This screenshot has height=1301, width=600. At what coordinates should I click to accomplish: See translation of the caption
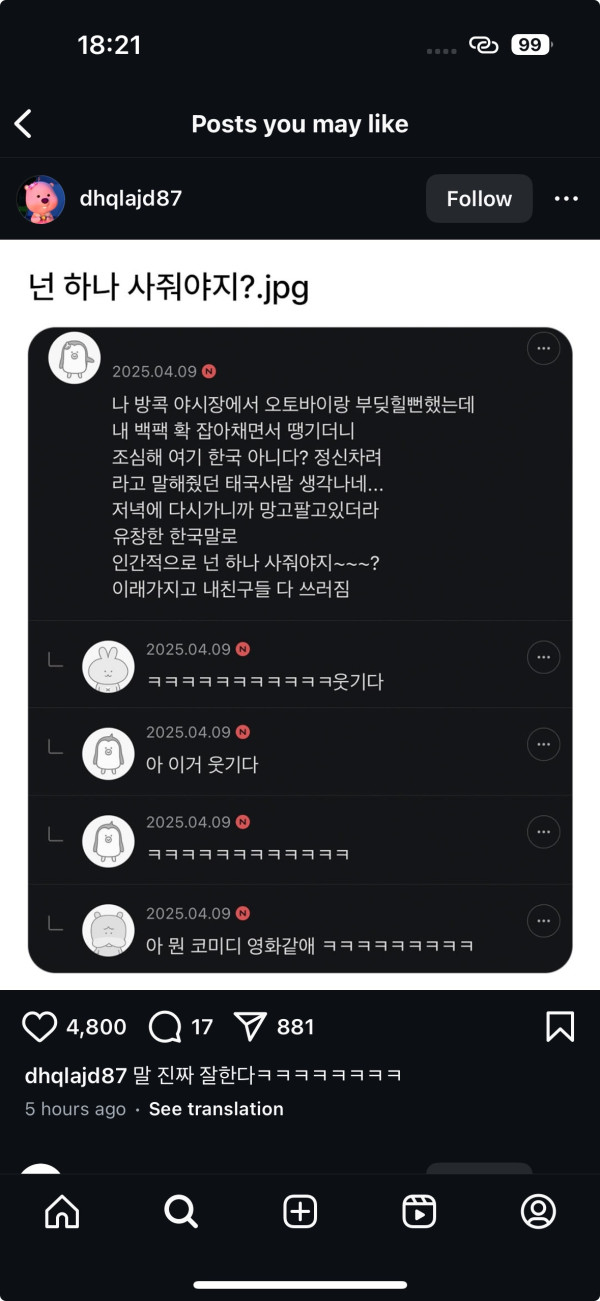tap(216, 1109)
